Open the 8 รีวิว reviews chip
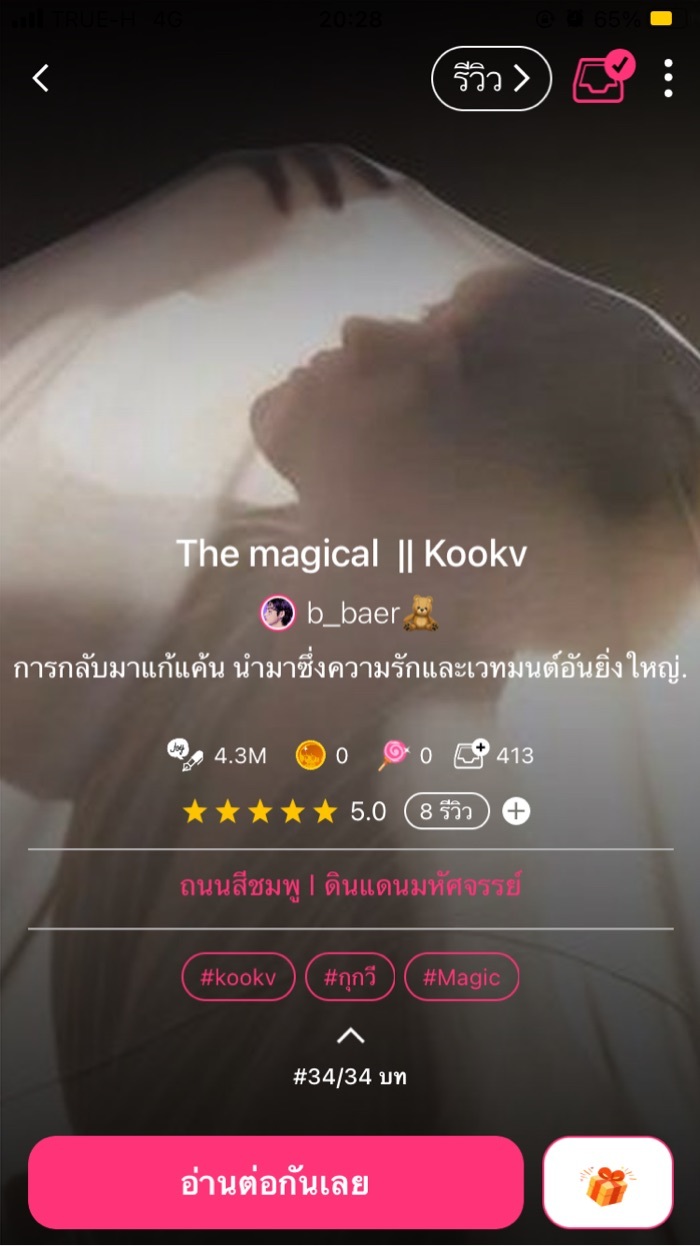The width and height of the screenshot is (700, 1246). (446, 811)
